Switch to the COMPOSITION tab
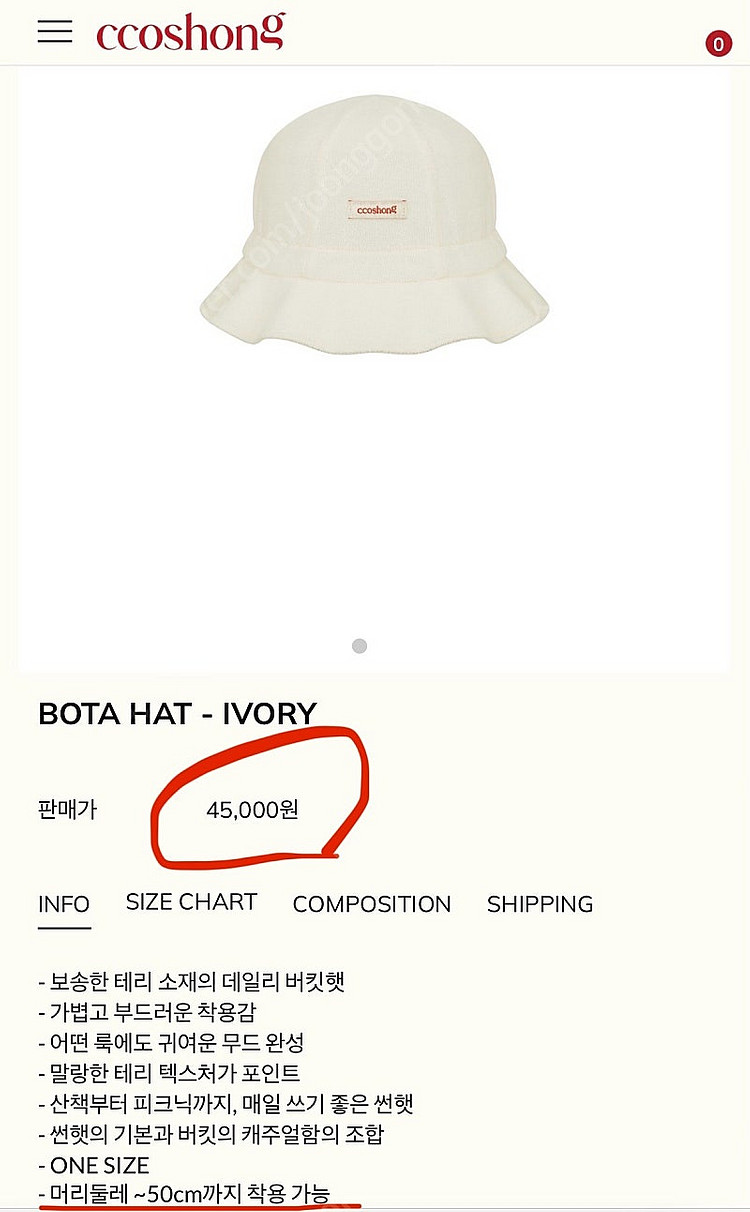 pyautogui.click(x=371, y=904)
